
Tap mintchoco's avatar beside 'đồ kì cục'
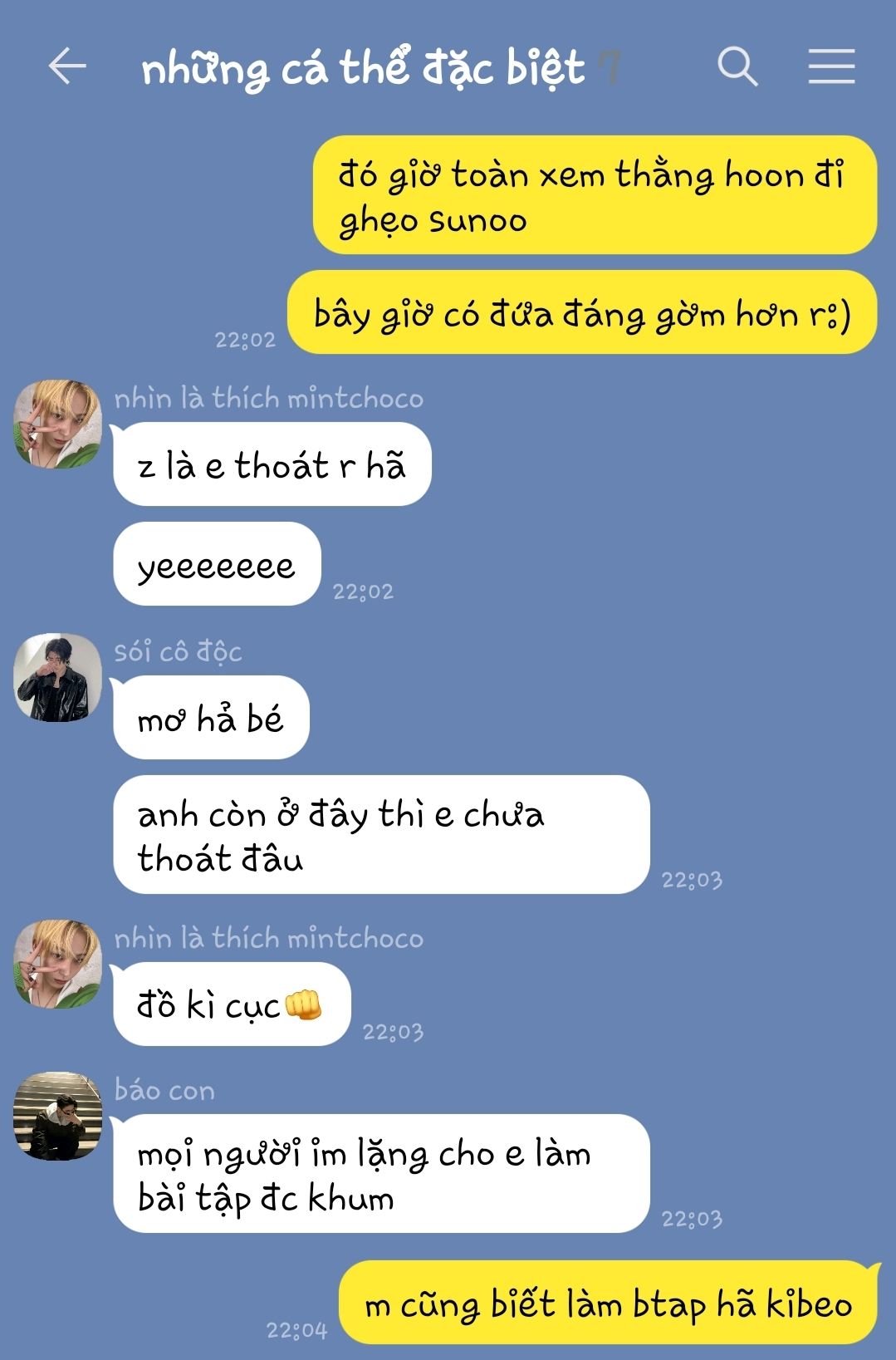pyautogui.click(x=57, y=964)
